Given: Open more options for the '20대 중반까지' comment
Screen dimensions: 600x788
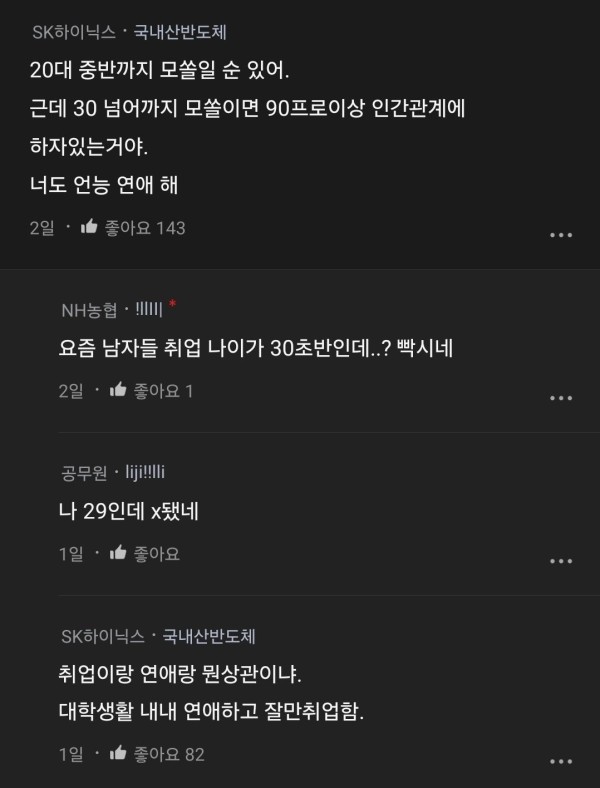Looking at the screenshot, I should [x=561, y=235].
